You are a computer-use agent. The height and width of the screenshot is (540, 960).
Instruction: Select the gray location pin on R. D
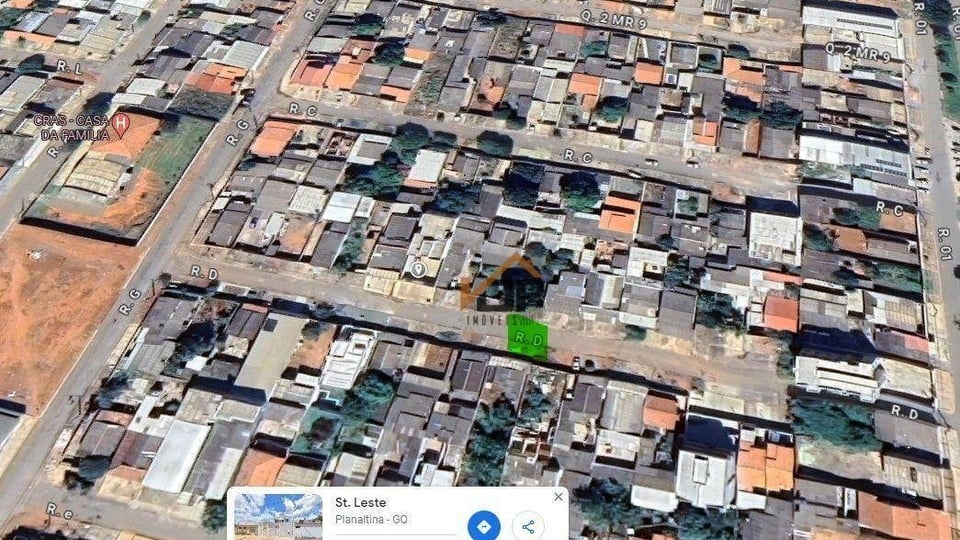click(x=418, y=269)
